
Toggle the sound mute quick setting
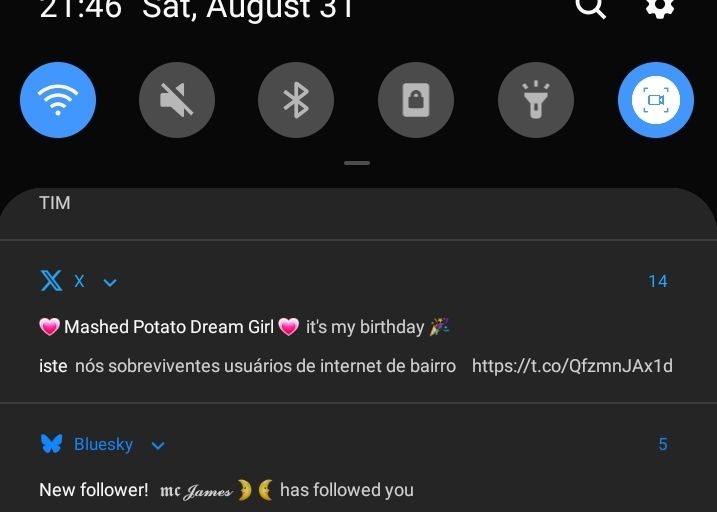point(177,100)
